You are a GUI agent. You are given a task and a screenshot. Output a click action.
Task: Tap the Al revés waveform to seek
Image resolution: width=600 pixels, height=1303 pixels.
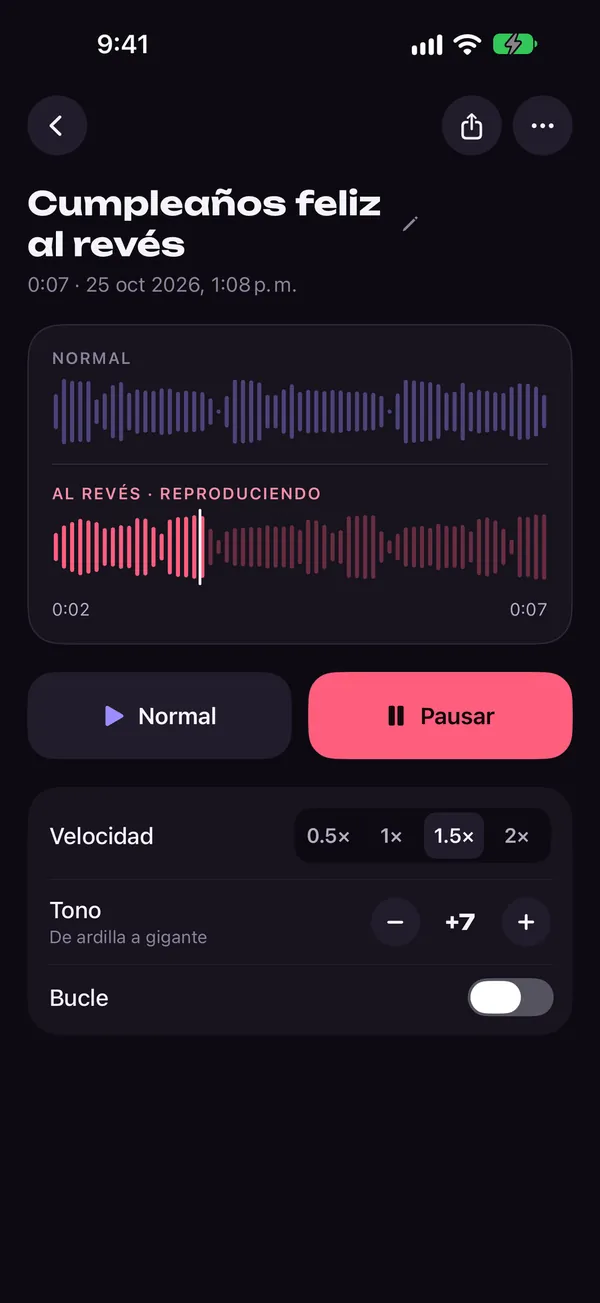pyautogui.click(x=300, y=547)
